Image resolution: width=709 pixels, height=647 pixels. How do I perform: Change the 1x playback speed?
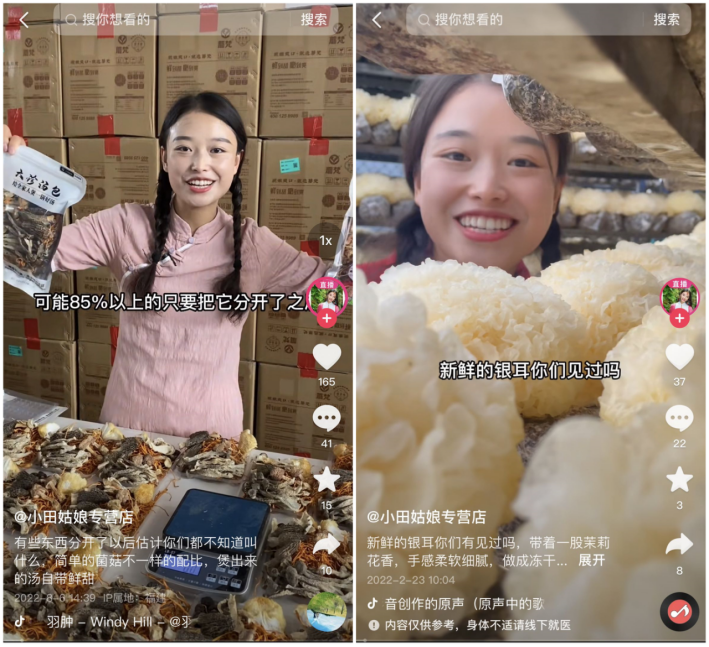pos(325,241)
